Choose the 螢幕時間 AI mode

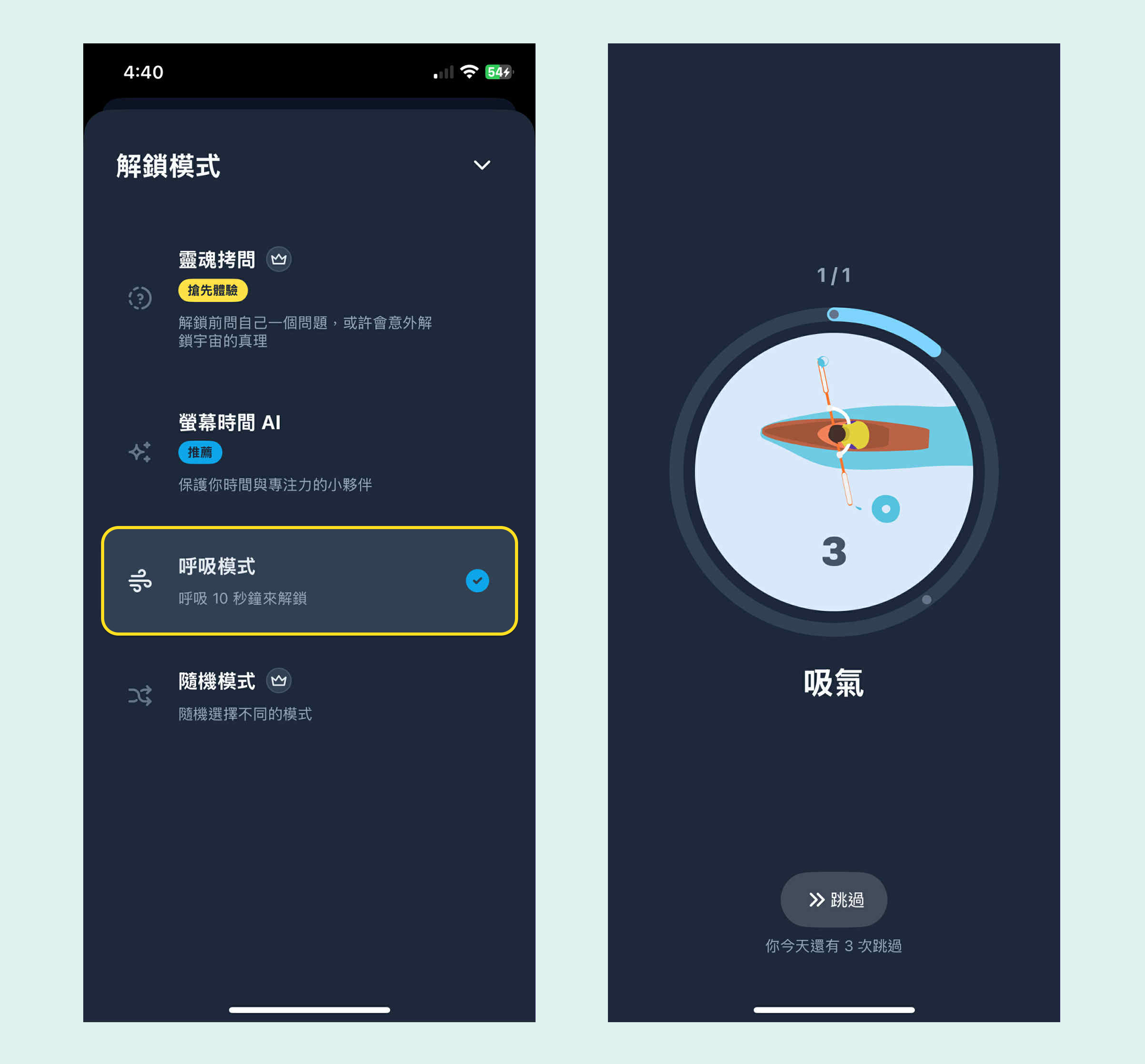[x=309, y=452]
